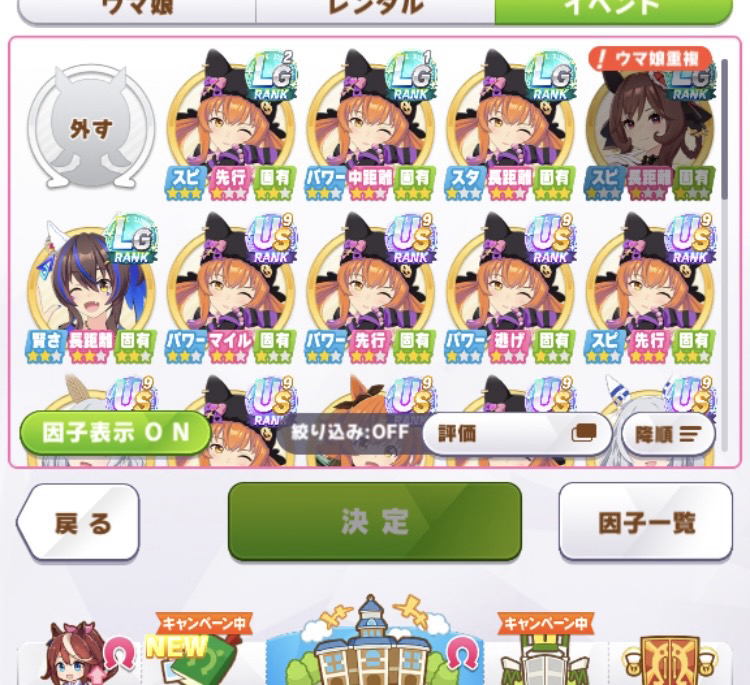750x685 pixels.
Task: Switch to the レンタル tab
Action: click(375, 8)
